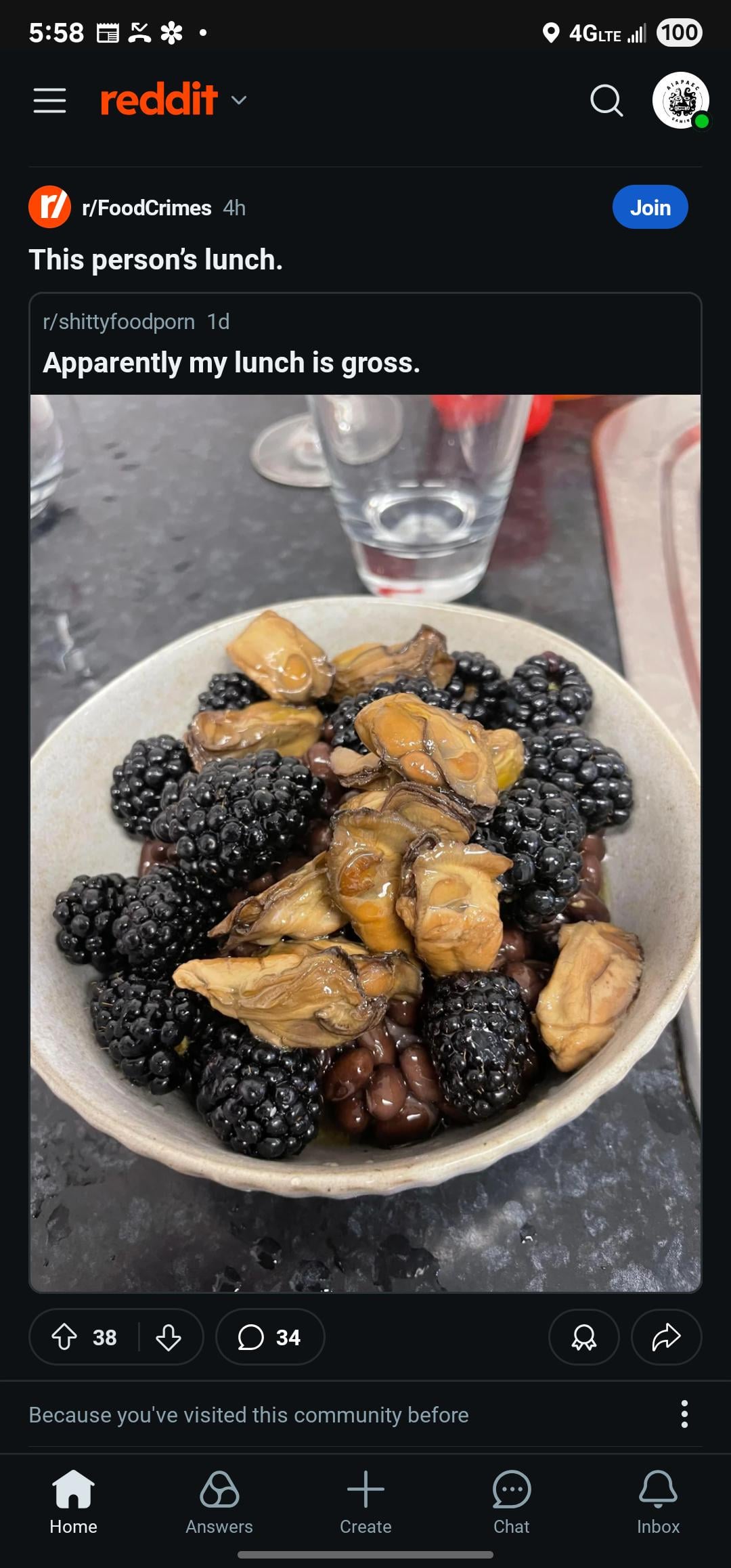The width and height of the screenshot is (731, 1568).
Task: Create a new post
Action: click(365, 1502)
